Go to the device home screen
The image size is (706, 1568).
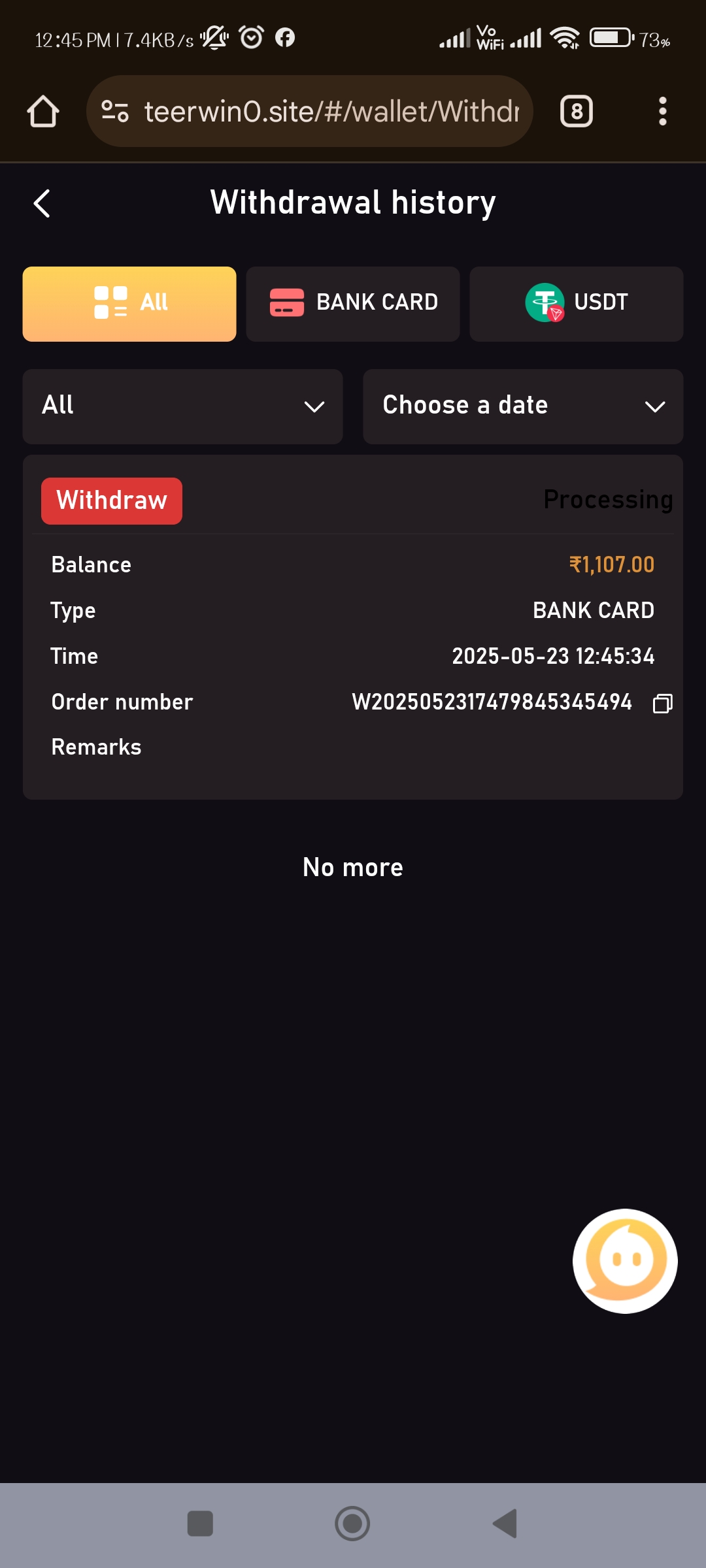(x=352, y=1524)
